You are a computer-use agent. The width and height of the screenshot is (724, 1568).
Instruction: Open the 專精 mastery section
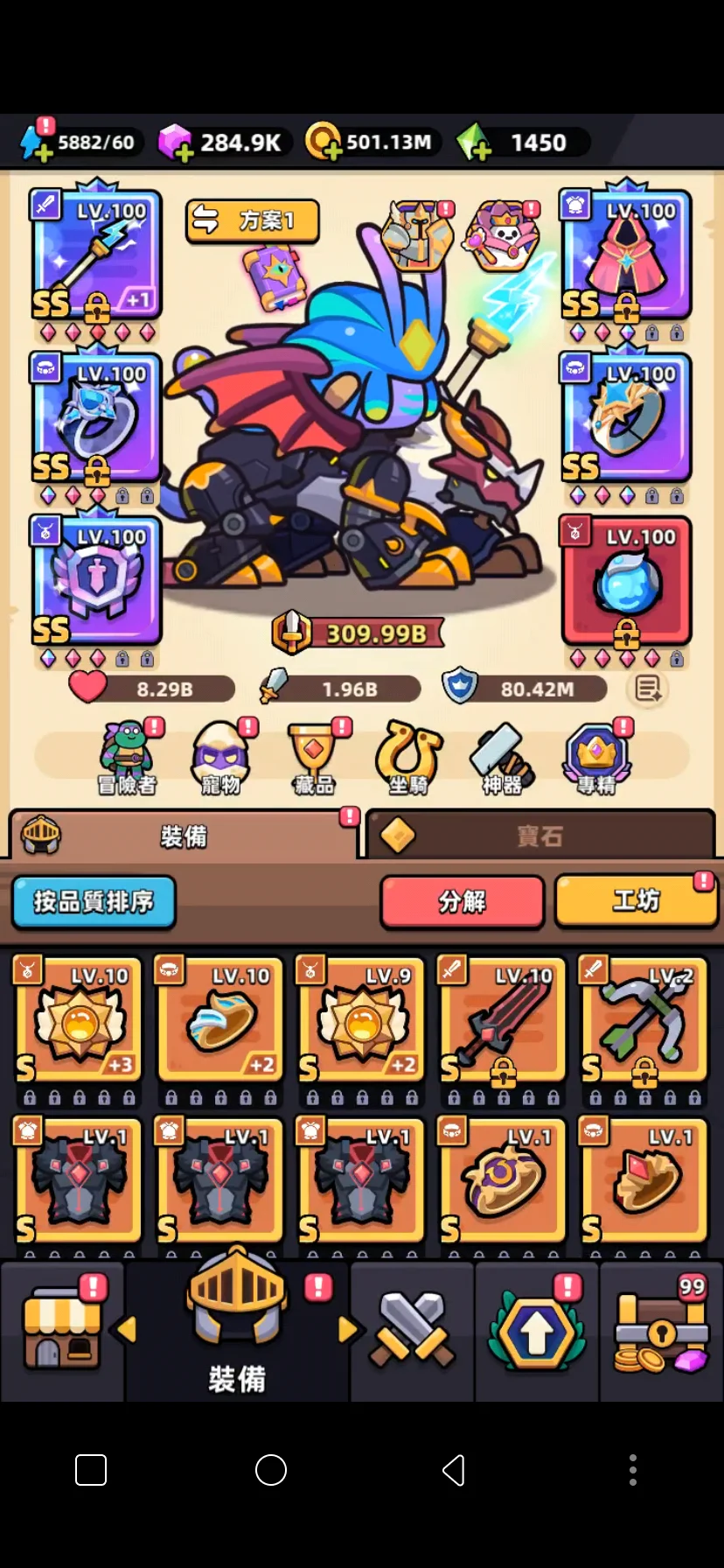(x=596, y=758)
